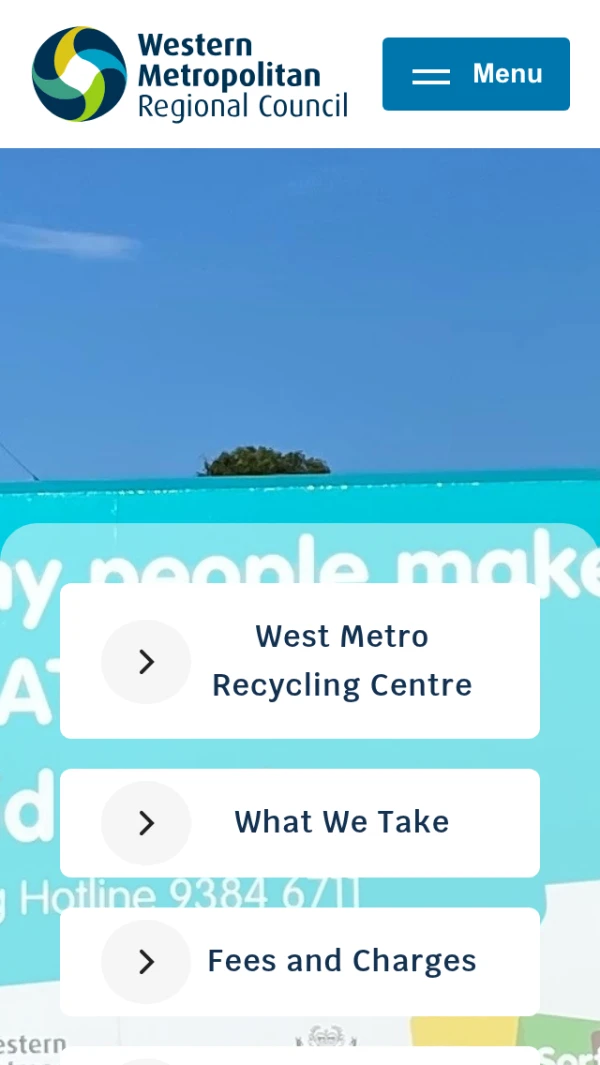Screen dimensions: 600x1065
Task: View Fees and Charges
Action: [x=300, y=961]
